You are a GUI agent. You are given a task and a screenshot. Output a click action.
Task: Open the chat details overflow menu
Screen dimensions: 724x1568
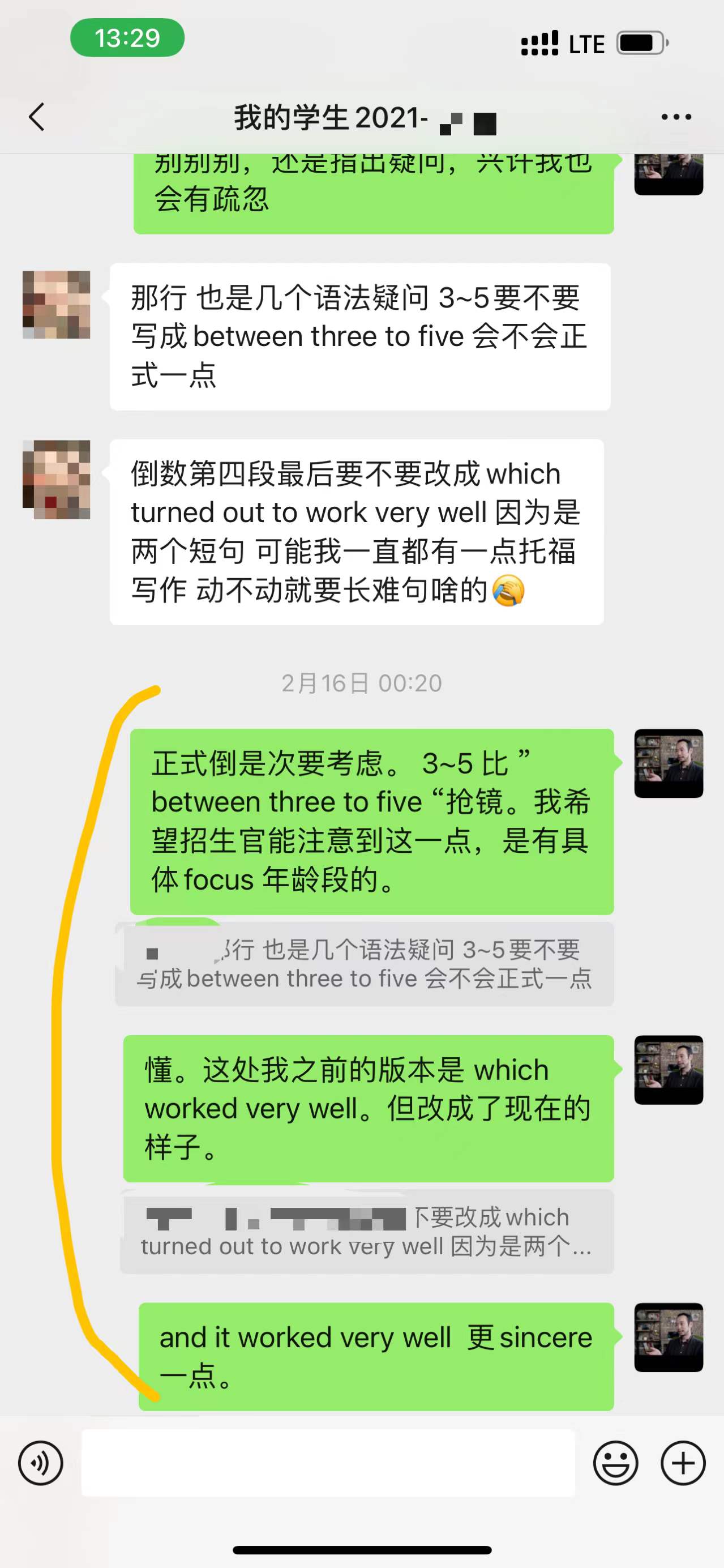point(676,117)
